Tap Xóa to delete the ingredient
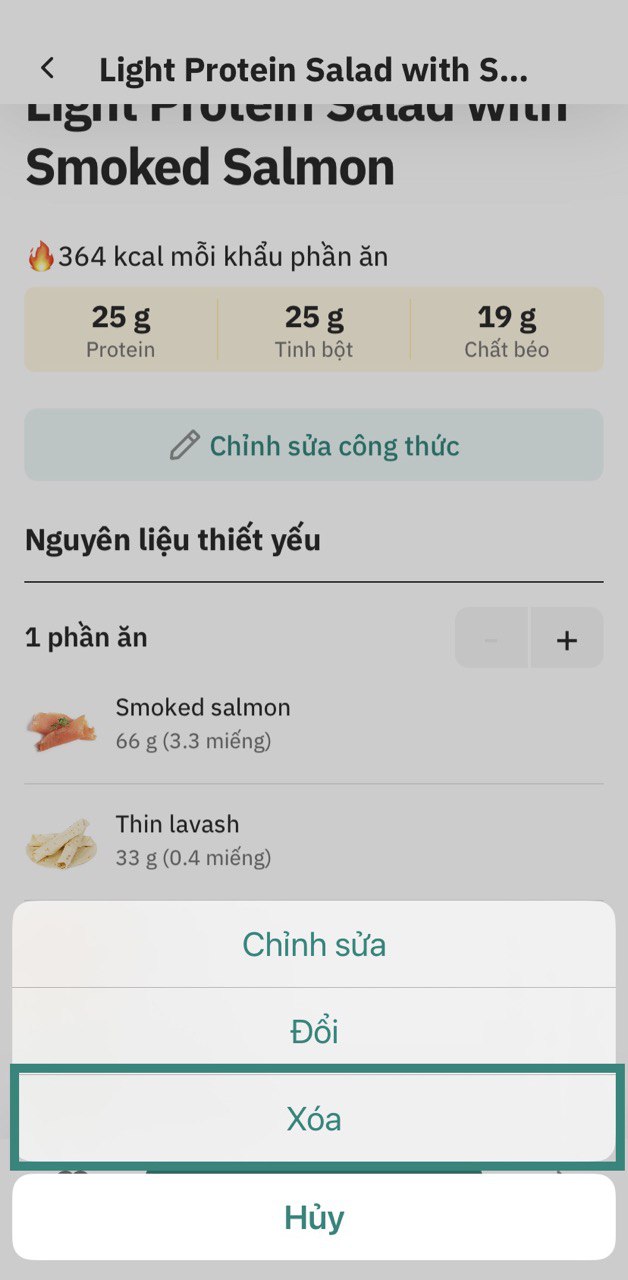This screenshot has width=628, height=1280. pyautogui.click(x=314, y=1119)
